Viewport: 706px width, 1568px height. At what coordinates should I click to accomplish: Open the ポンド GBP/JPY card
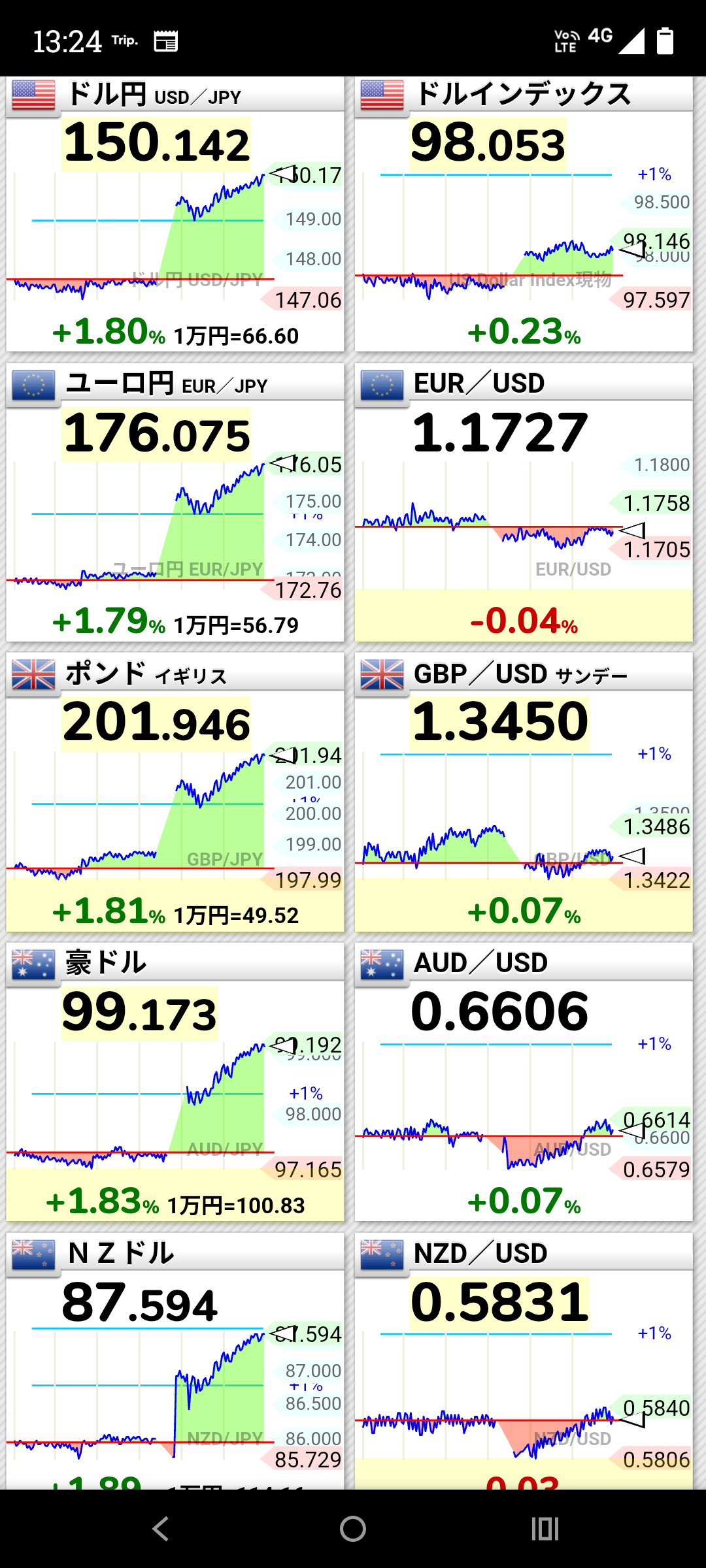click(175, 794)
